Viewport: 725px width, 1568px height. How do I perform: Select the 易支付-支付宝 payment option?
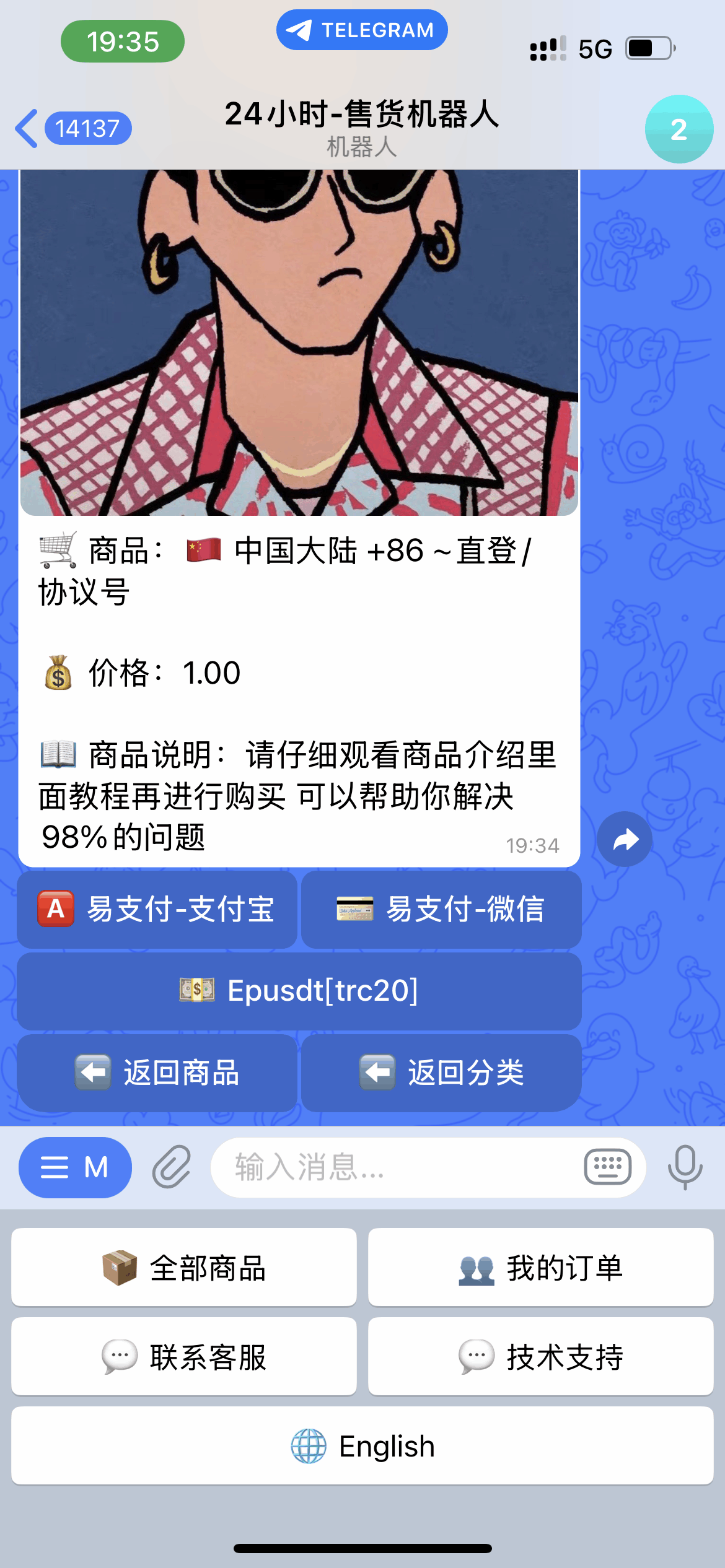158,910
